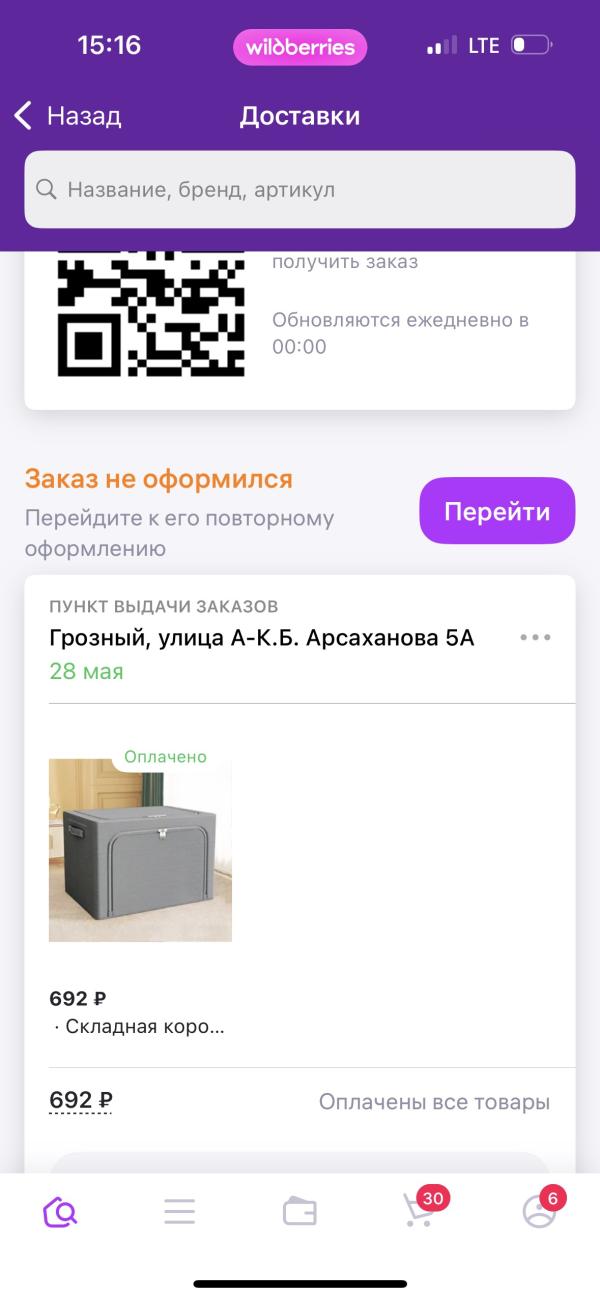Viewport: 600px width, 1300px height.
Task: Tap the search field Название, бренд, артикул
Action: (x=300, y=190)
